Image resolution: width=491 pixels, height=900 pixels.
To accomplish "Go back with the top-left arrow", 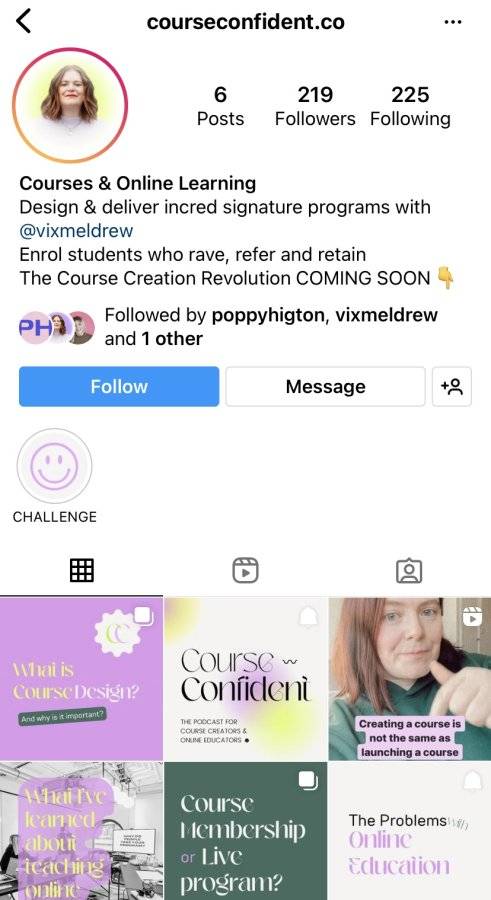I will (x=23, y=22).
